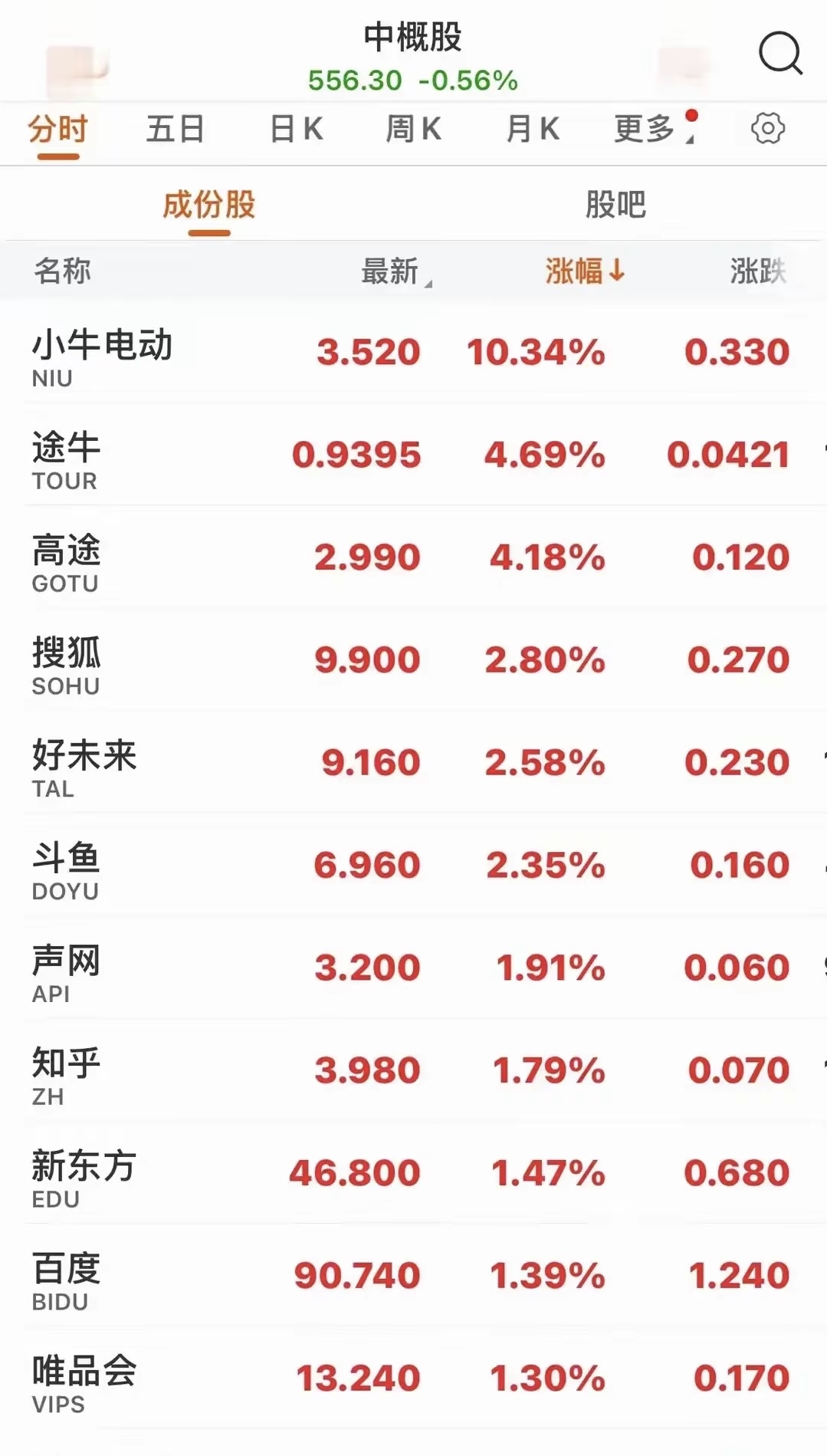Toggle 涨幅 column sort order
The width and height of the screenshot is (827, 1456).
[x=586, y=272]
